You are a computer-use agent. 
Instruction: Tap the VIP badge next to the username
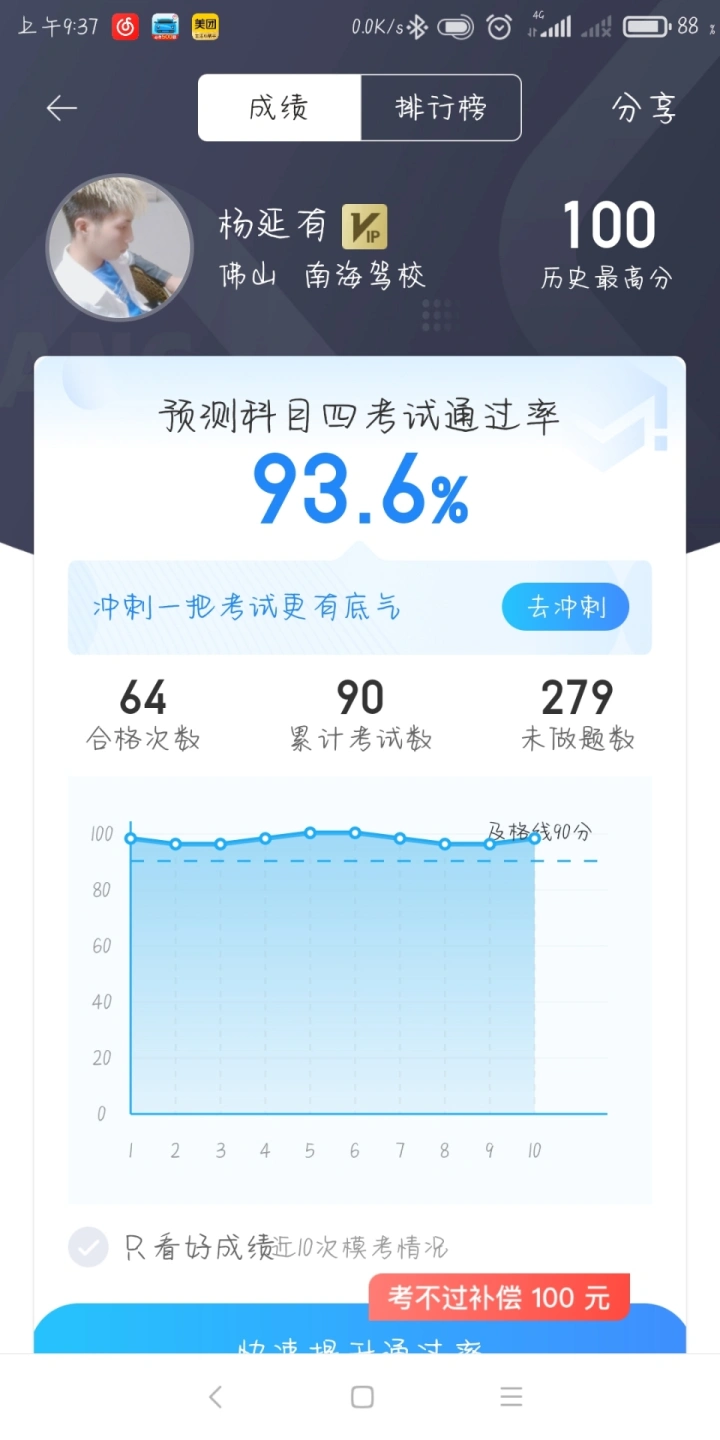click(x=364, y=226)
